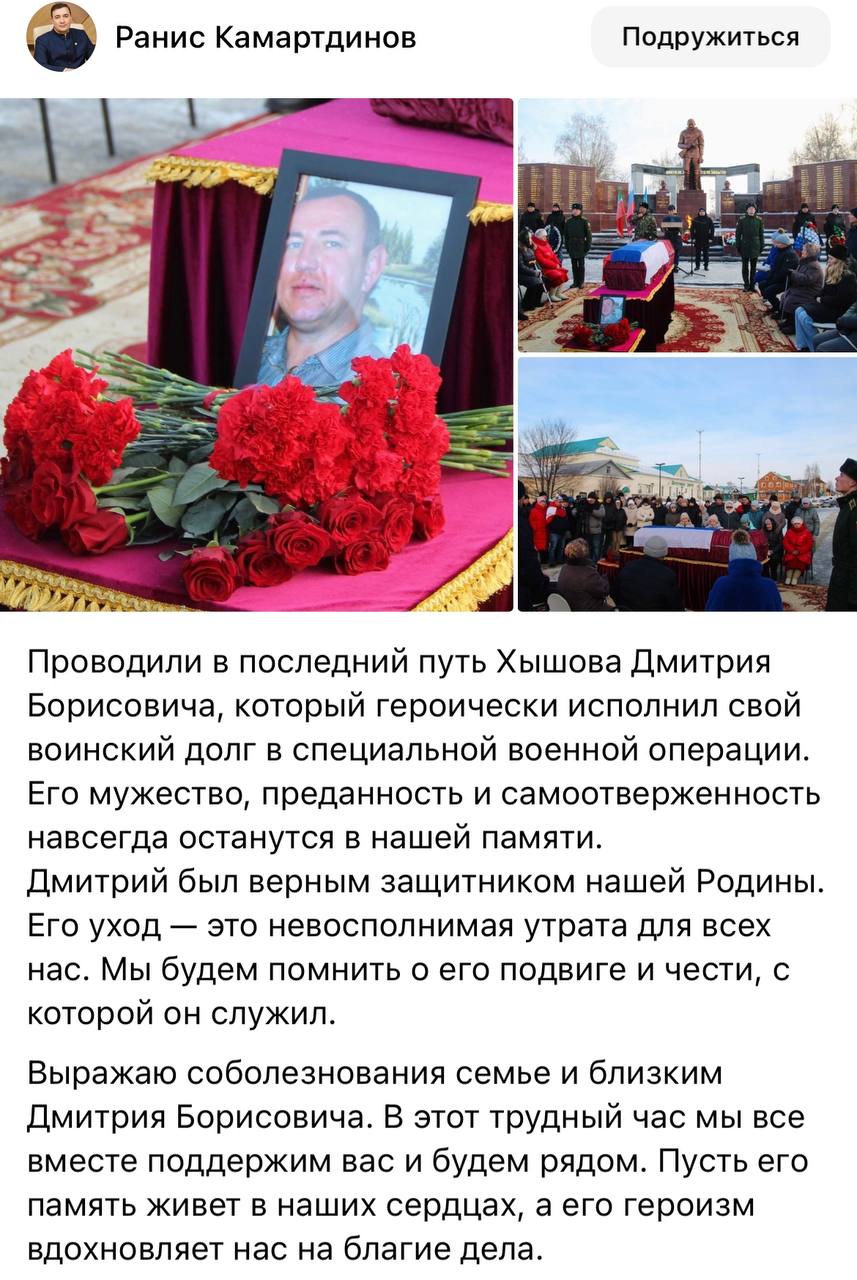Tap the Подружиться button
Viewport: 857px width, 1280px height.
[710, 38]
